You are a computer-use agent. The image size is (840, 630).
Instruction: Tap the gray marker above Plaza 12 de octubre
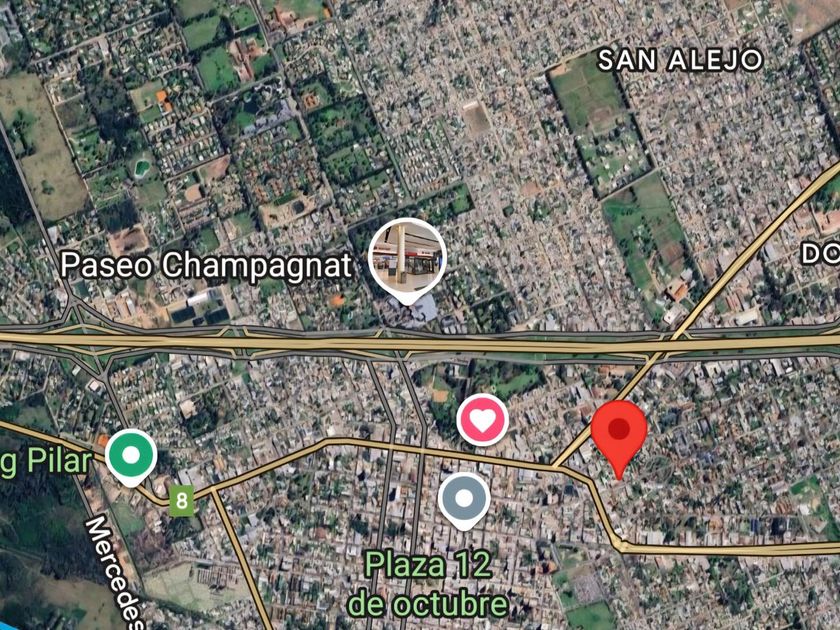(x=464, y=497)
